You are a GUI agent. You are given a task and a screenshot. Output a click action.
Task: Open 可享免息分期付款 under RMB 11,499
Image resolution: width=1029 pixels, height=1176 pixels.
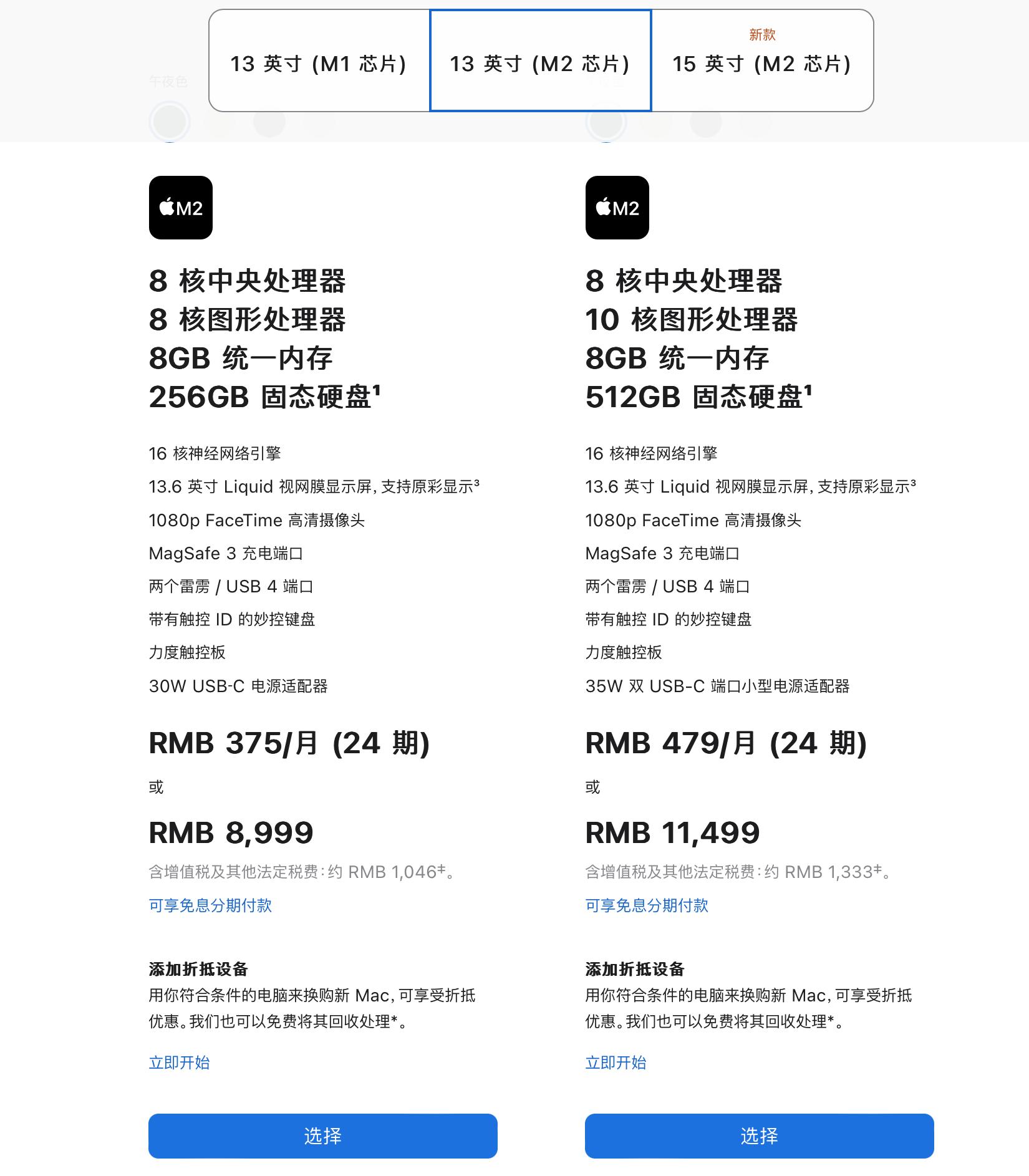[x=647, y=905]
